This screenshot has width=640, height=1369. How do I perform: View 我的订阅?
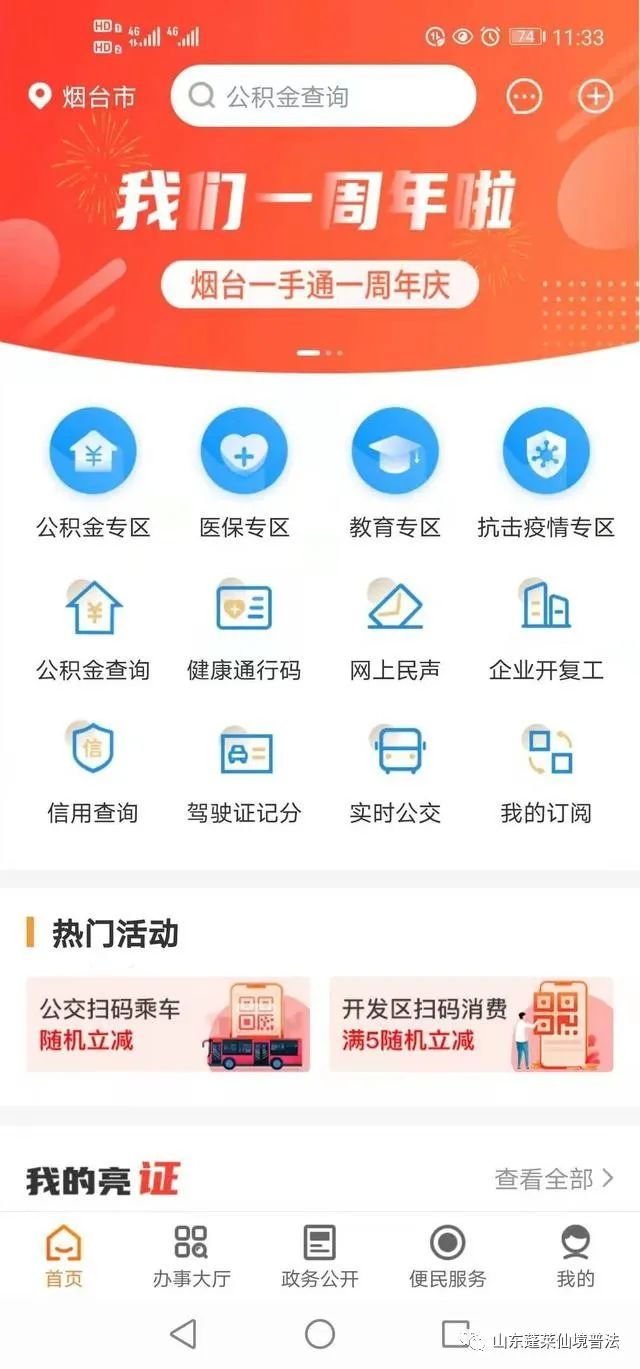point(546,772)
